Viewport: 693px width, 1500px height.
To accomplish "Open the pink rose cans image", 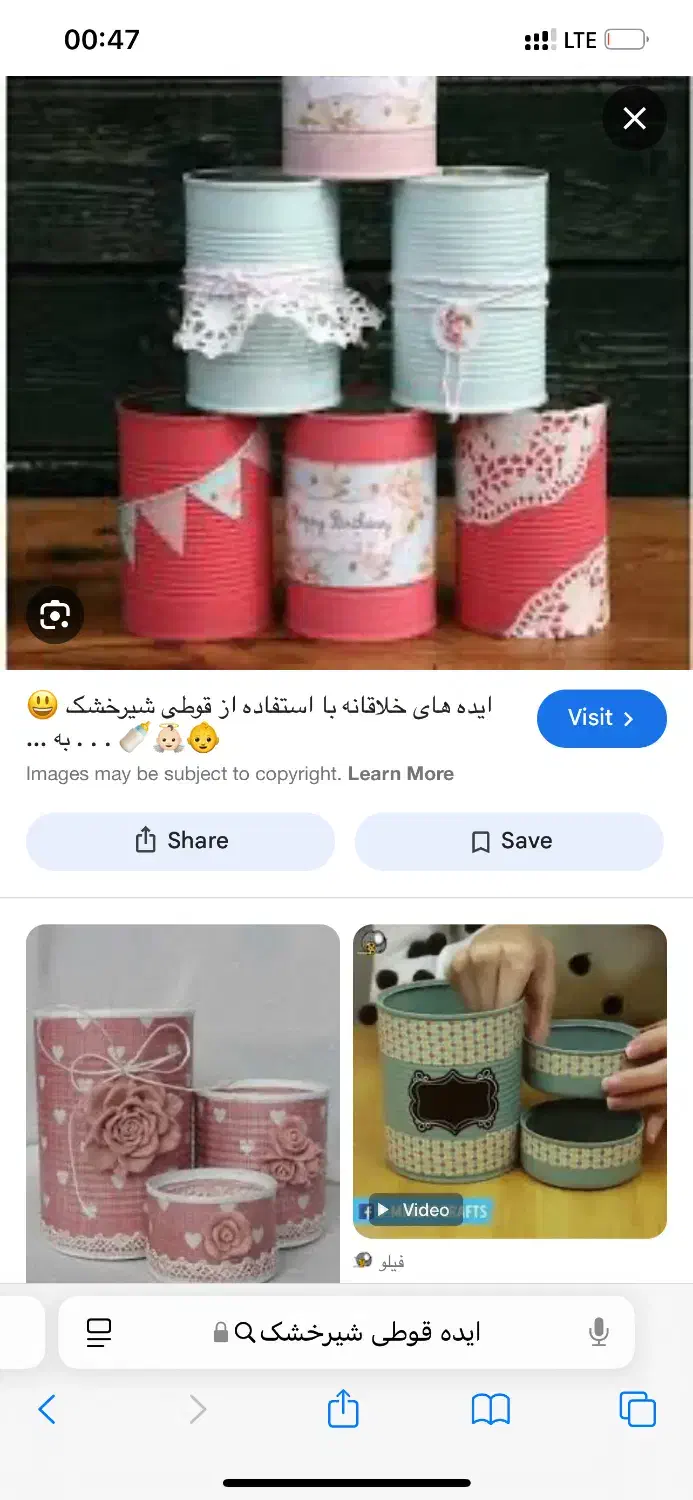I will (183, 1102).
